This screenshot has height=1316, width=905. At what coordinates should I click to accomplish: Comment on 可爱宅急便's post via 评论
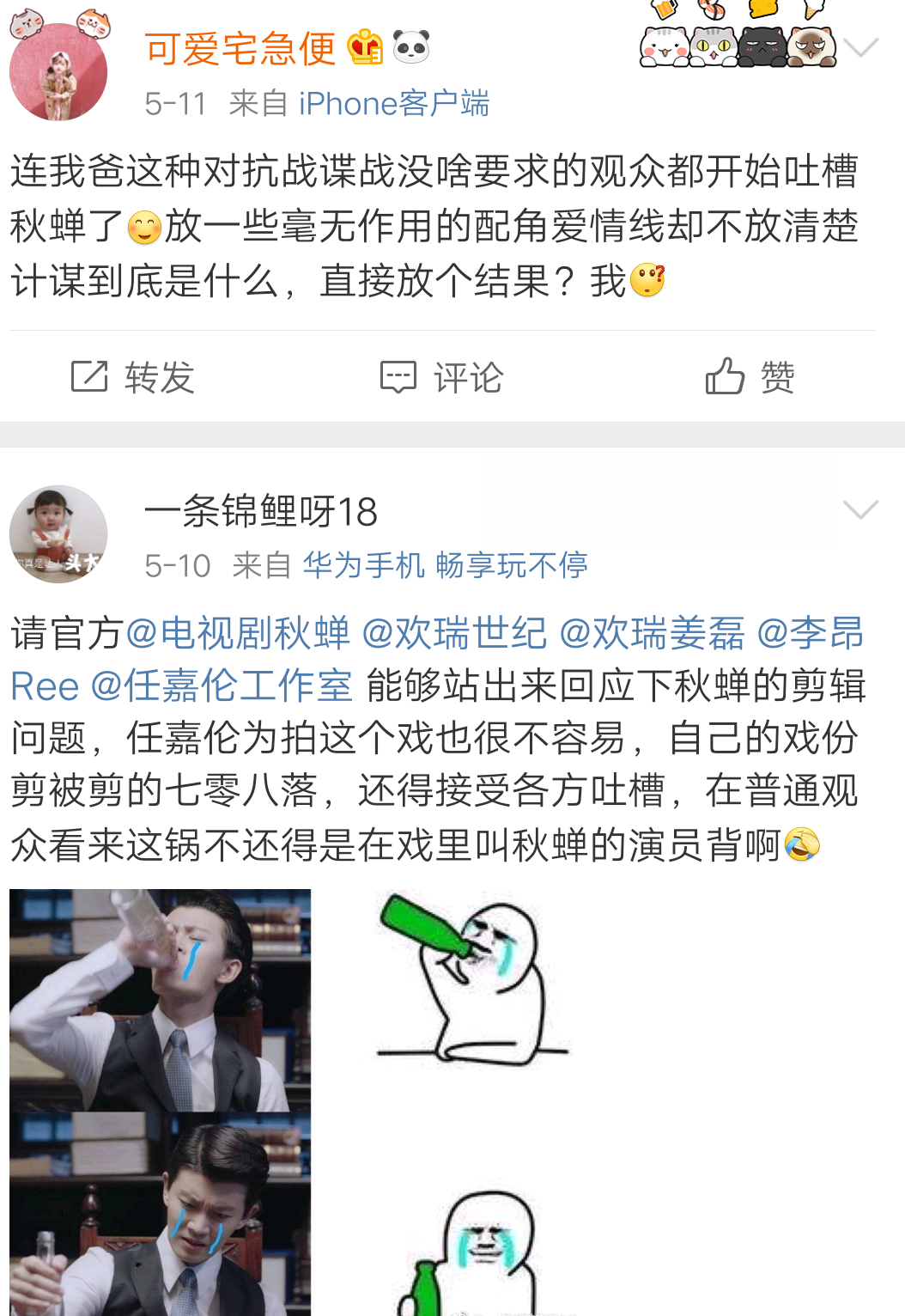click(x=442, y=377)
